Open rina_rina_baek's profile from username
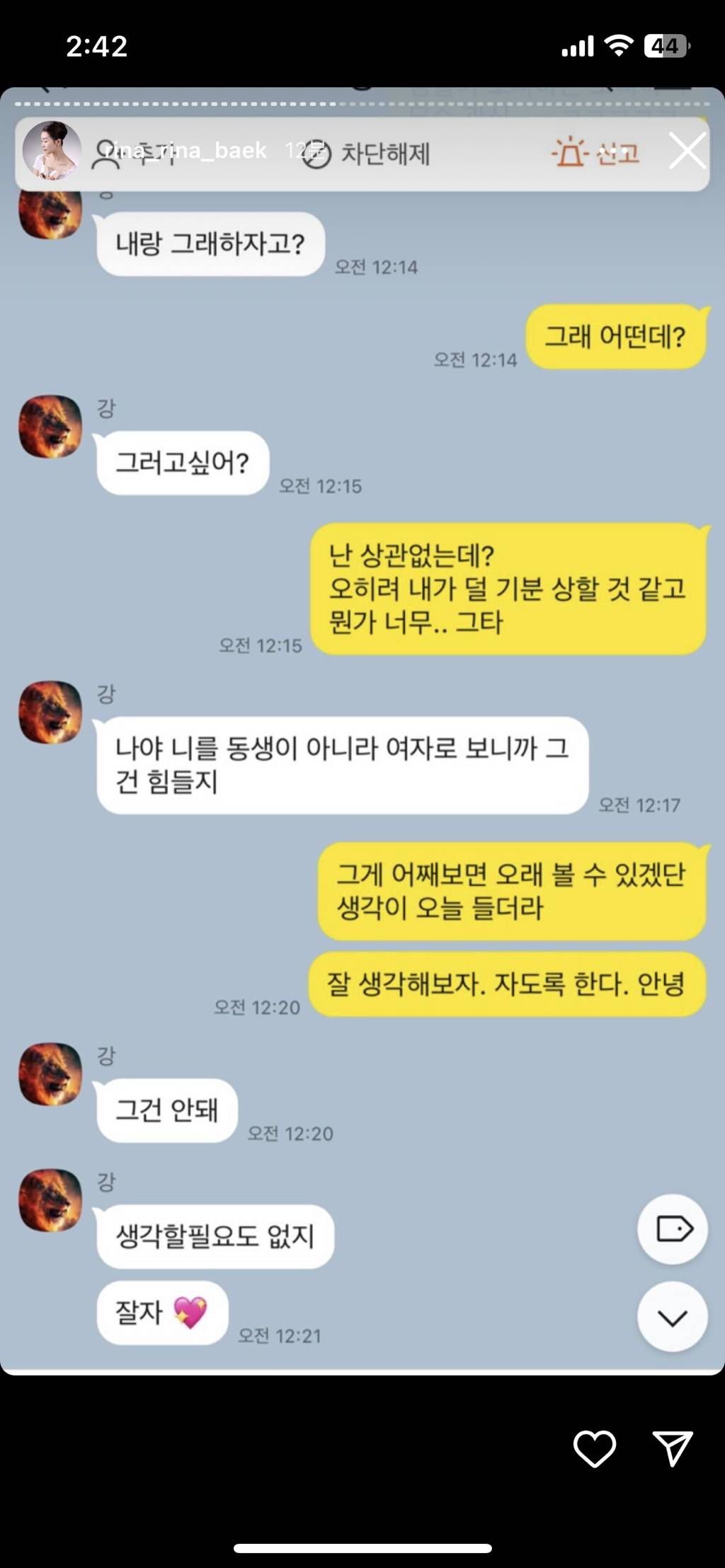The width and height of the screenshot is (725, 1568). [x=186, y=150]
